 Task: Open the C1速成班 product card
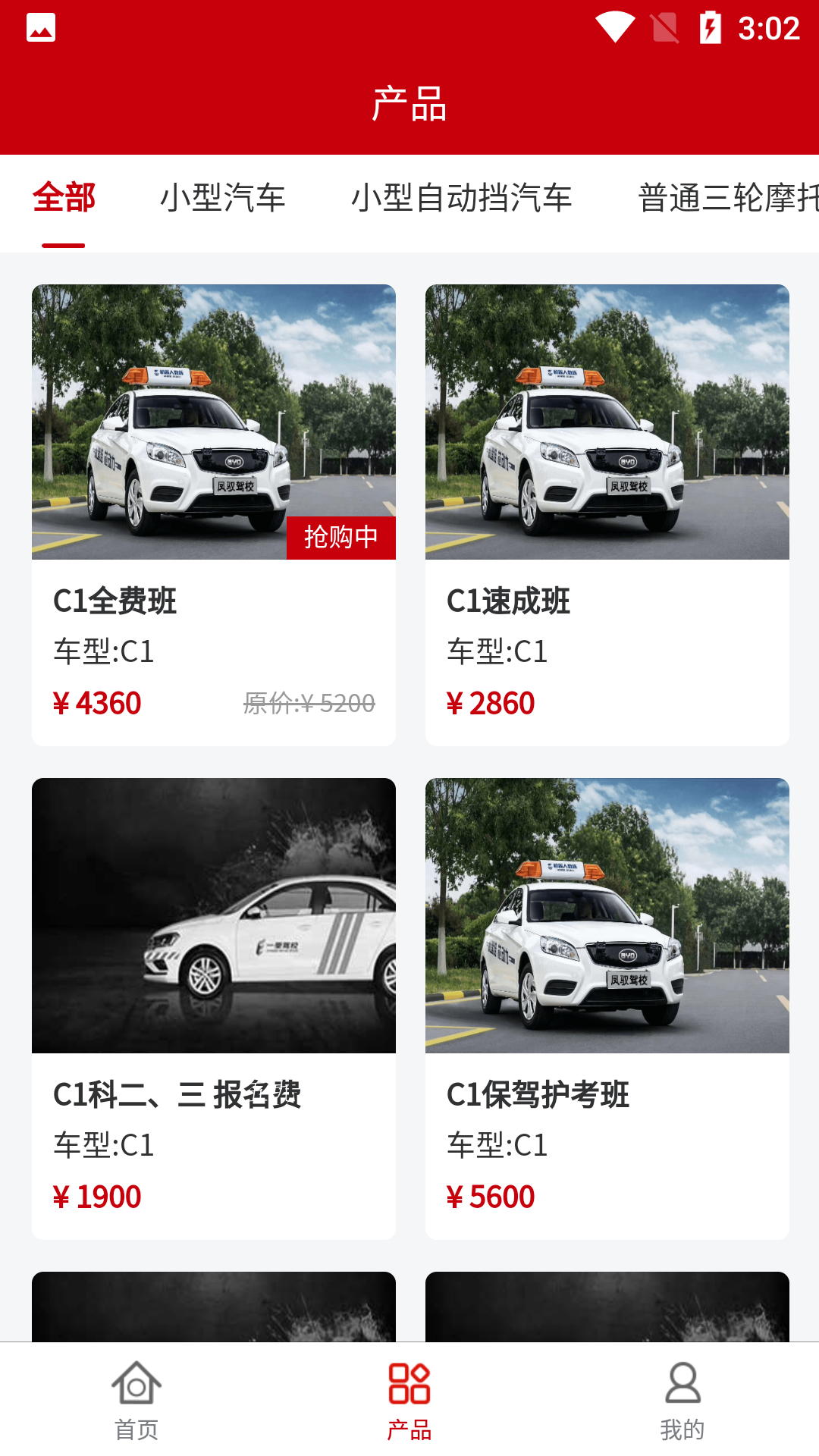[x=607, y=515]
